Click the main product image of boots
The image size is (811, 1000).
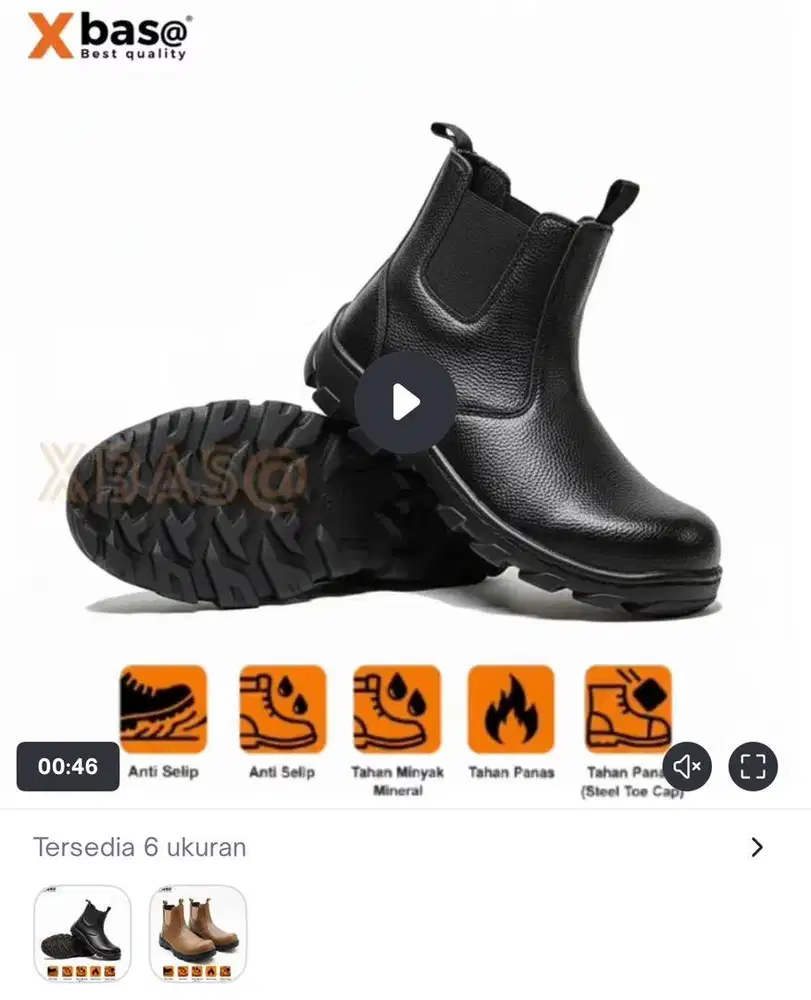tap(405, 380)
